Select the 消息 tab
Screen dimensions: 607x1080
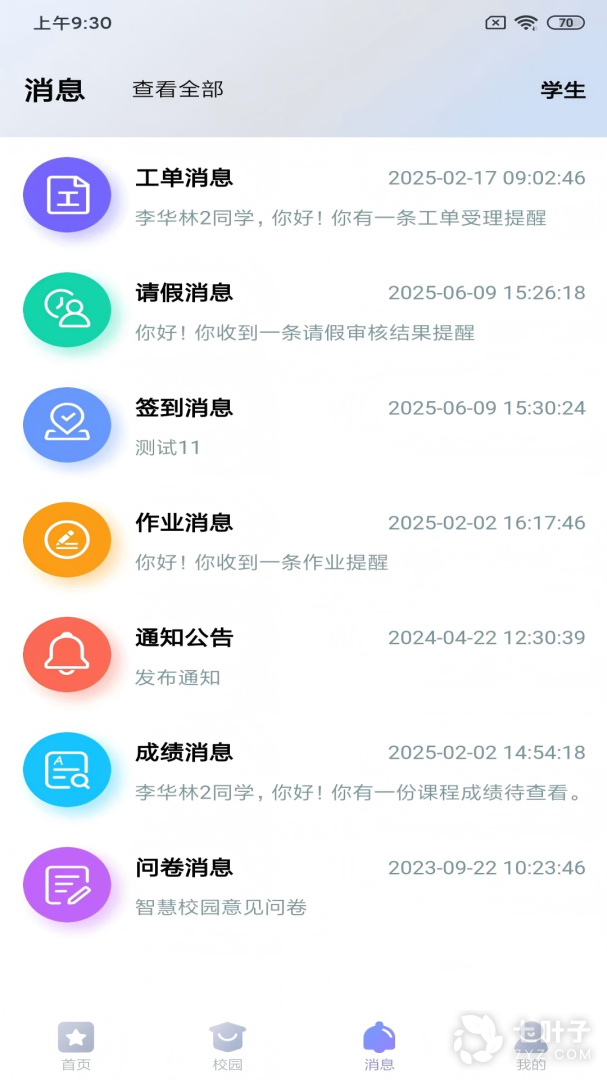tap(379, 1046)
